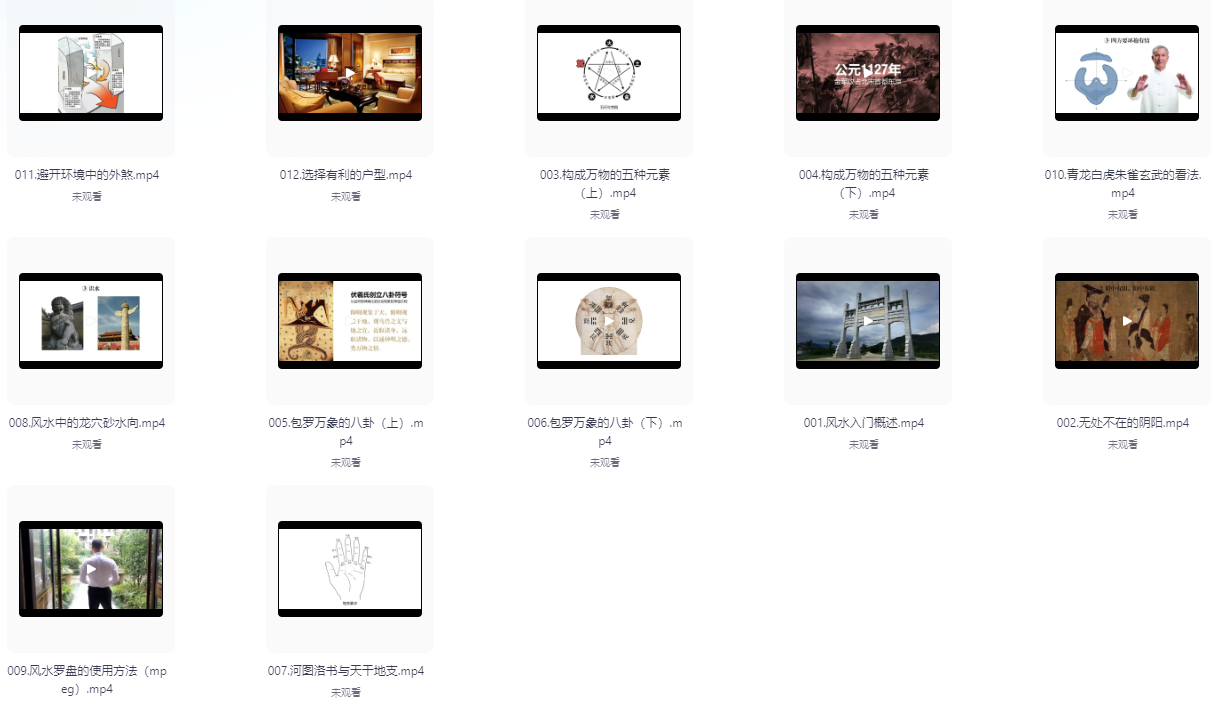Play 010.青龙白虎朱雀玄武的看法.mp4
The height and width of the screenshot is (703, 1214).
point(1126,73)
